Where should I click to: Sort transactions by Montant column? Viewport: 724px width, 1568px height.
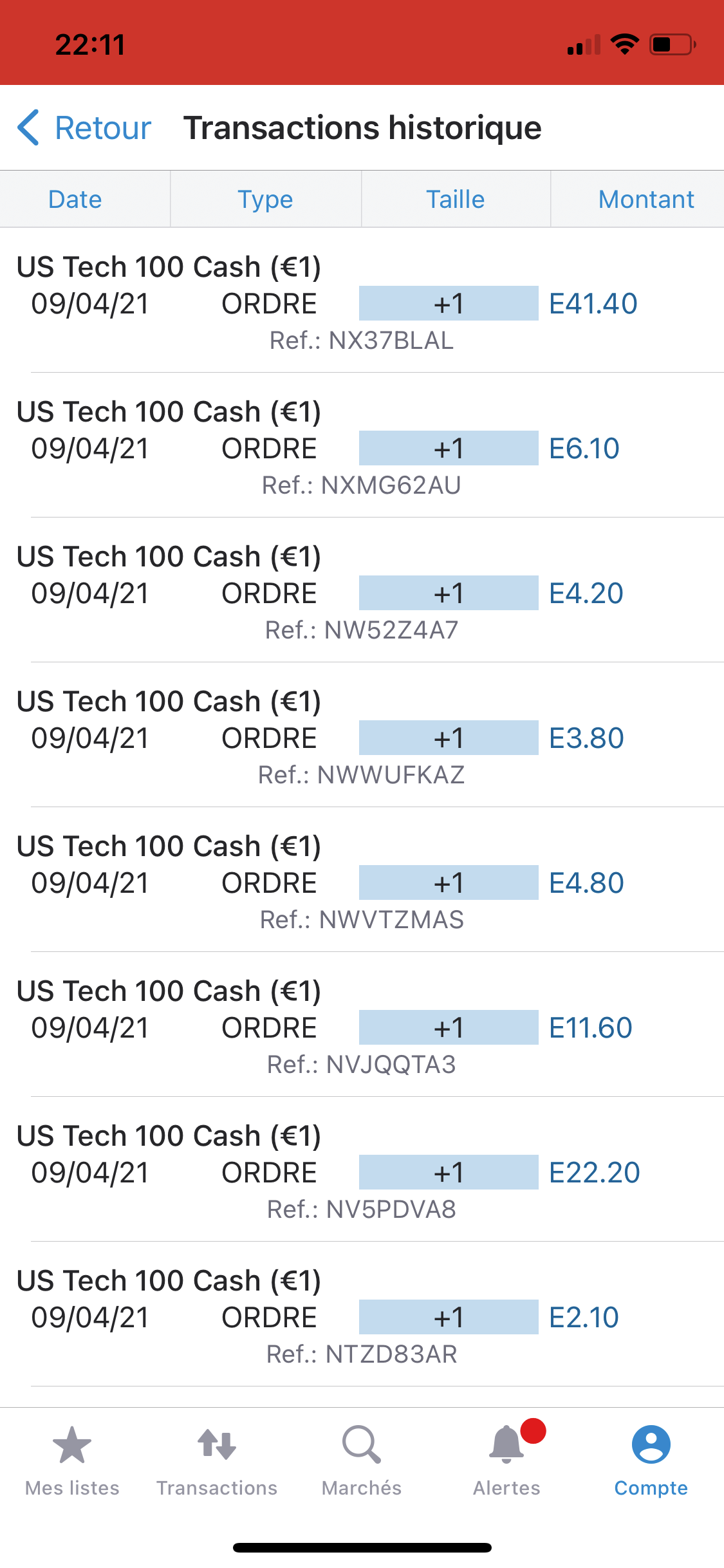[645, 200]
